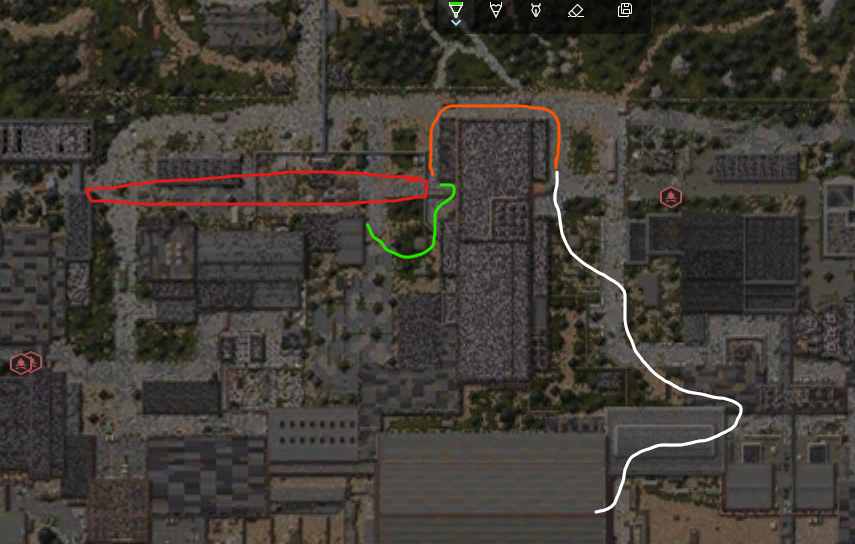Image resolution: width=855 pixels, height=544 pixels.
Task: Tap the red map marker at the left edge
Action: tap(22, 363)
